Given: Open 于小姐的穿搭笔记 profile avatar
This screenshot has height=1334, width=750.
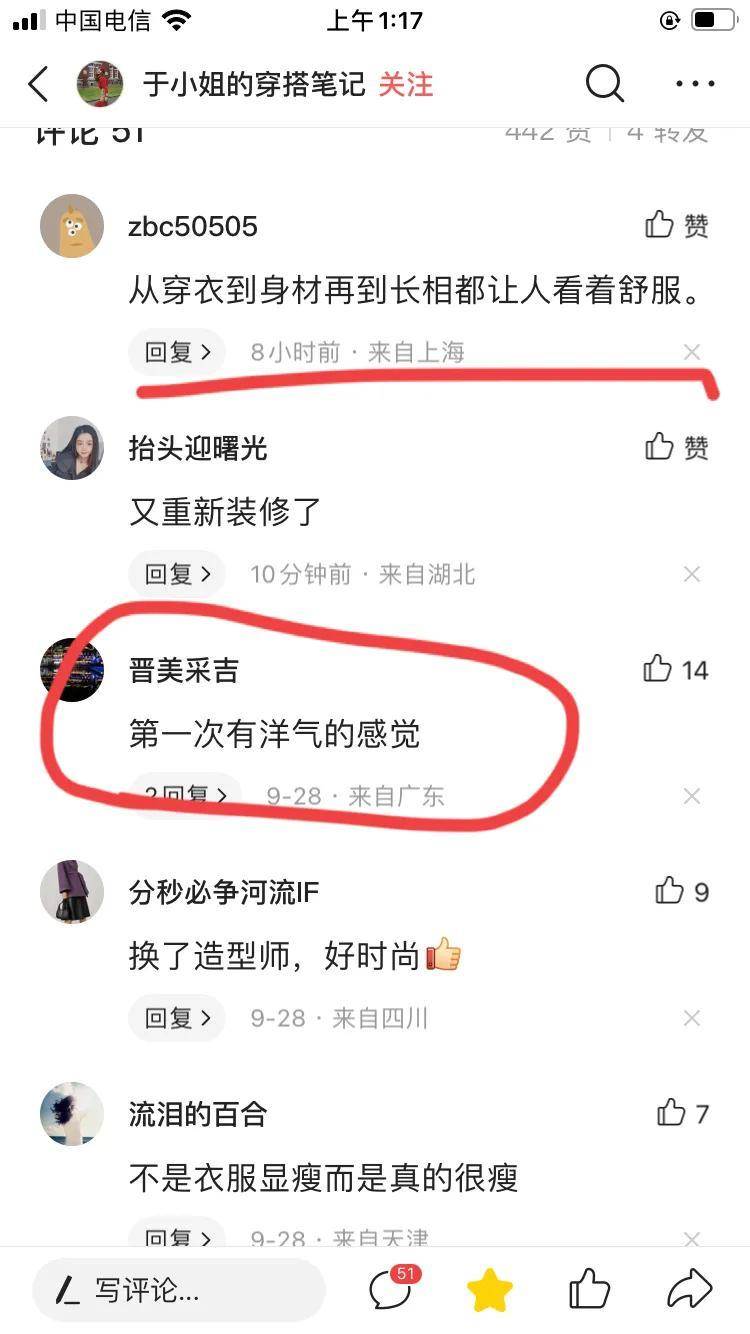Looking at the screenshot, I should pos(100,85).
